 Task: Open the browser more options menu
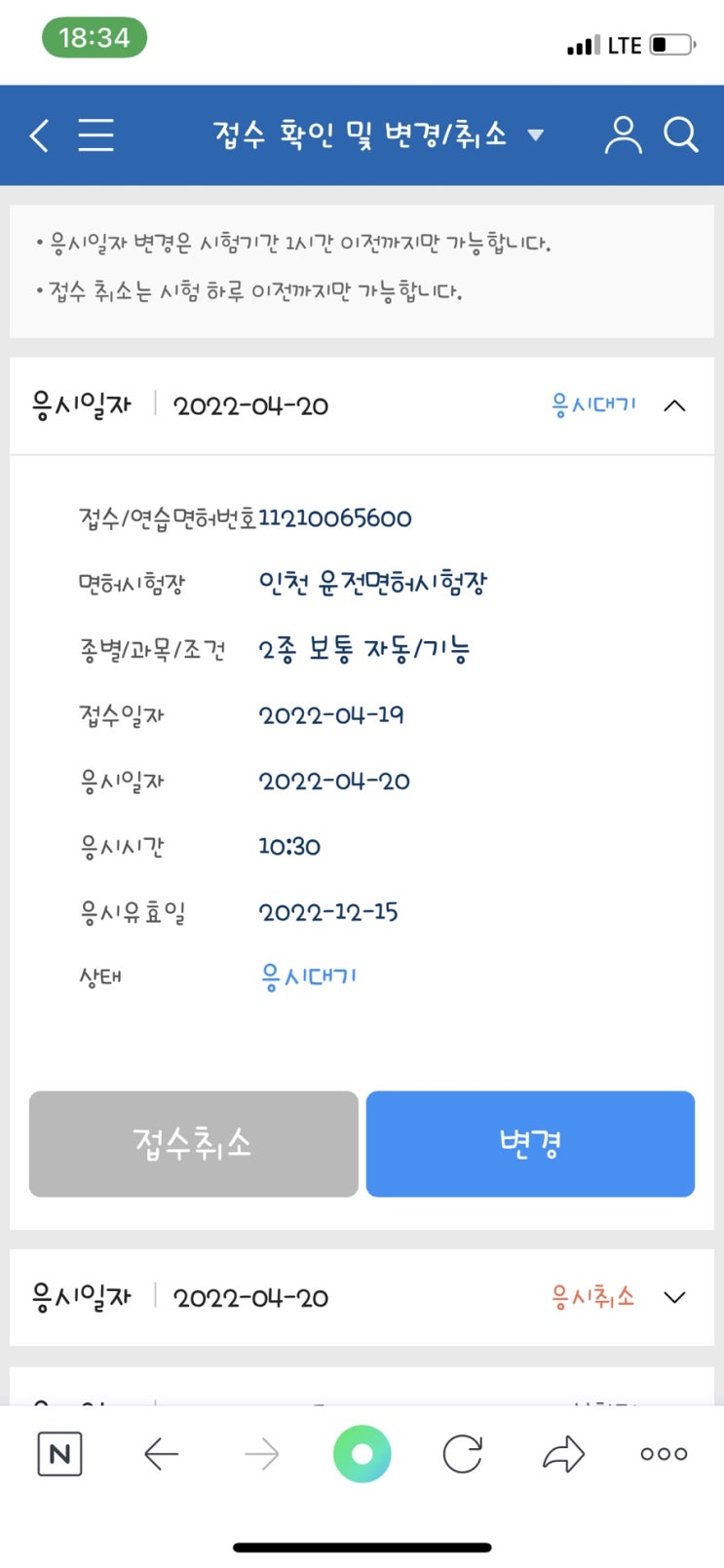tap(664, 1454)
